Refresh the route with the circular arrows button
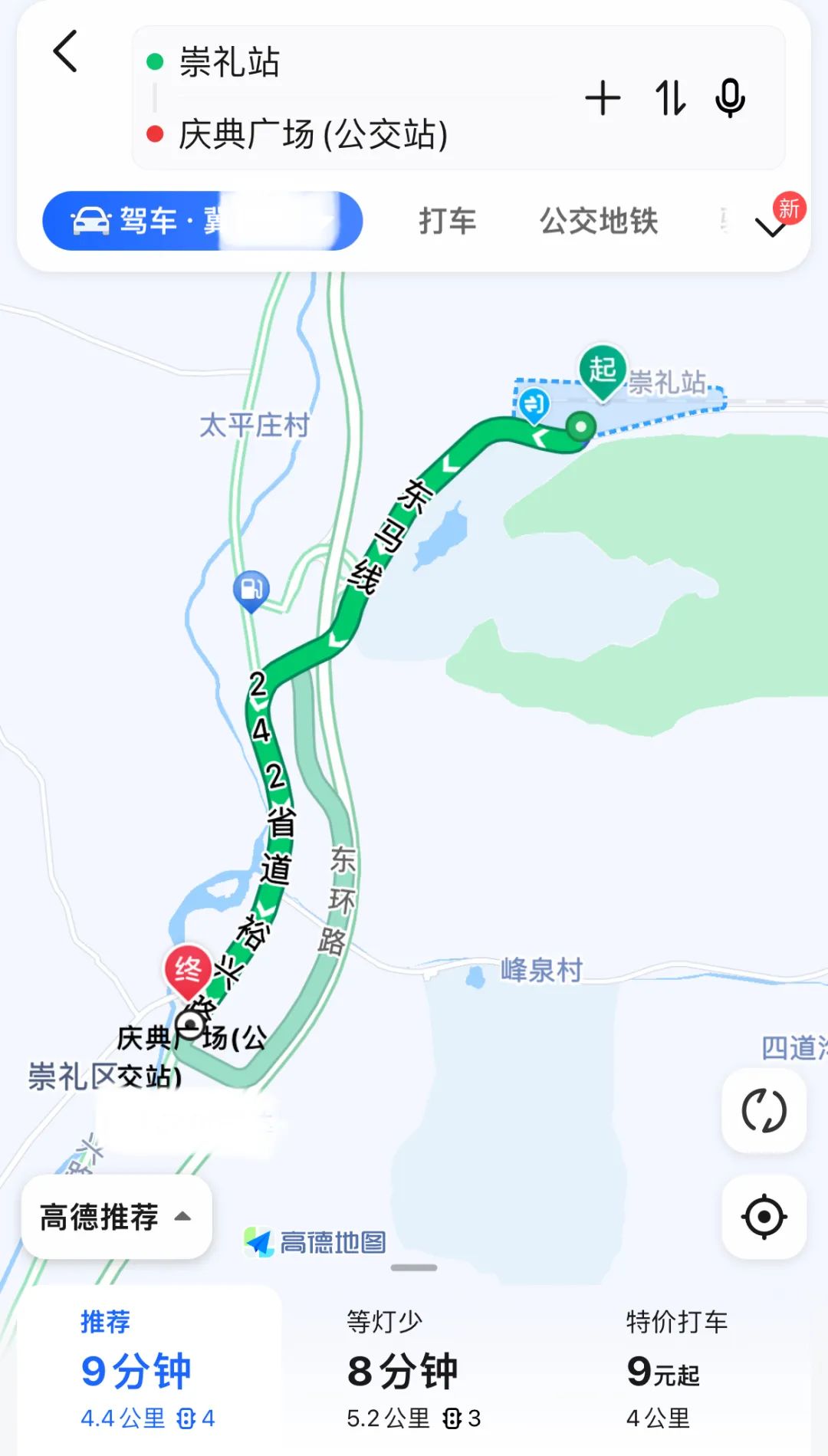 pyautogui.click(x=764, y=1110)
